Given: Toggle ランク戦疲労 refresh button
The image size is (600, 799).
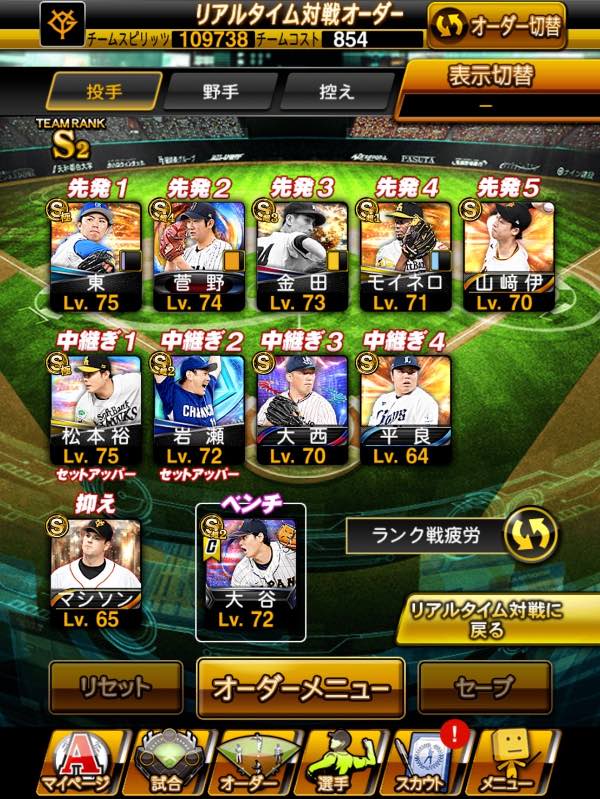Looking at the screenshot, I should pos(530,535).
